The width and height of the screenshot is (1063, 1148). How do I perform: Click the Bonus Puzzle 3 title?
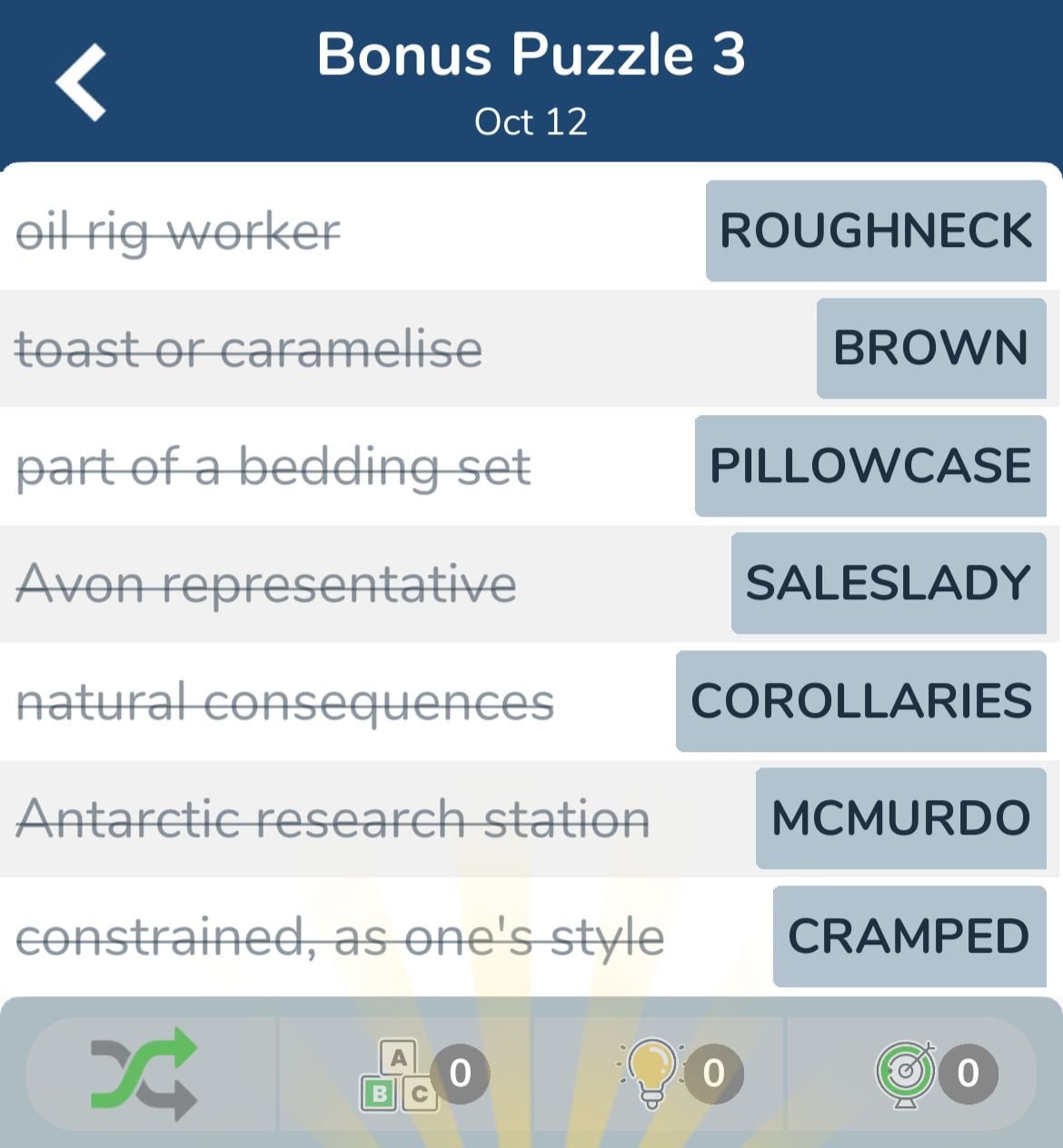tap(531, 54)
